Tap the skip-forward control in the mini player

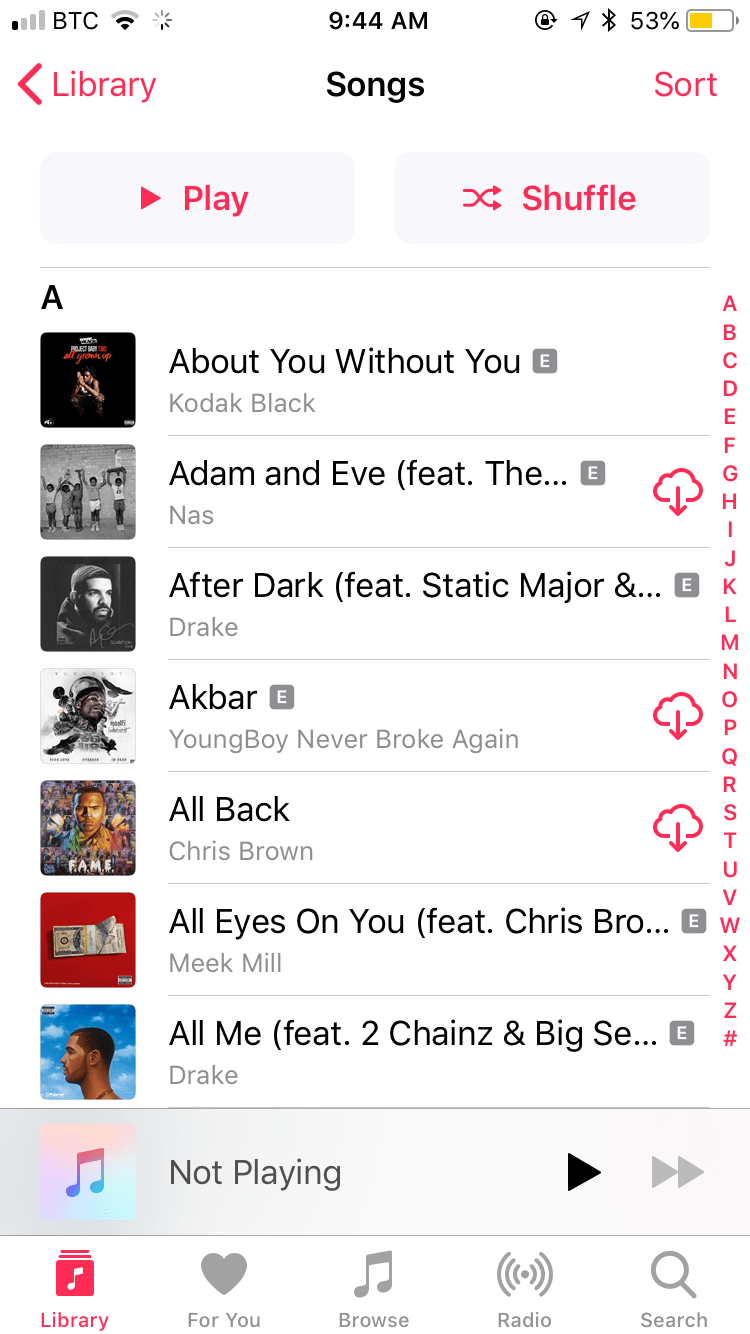click(x=677, y=1172)
